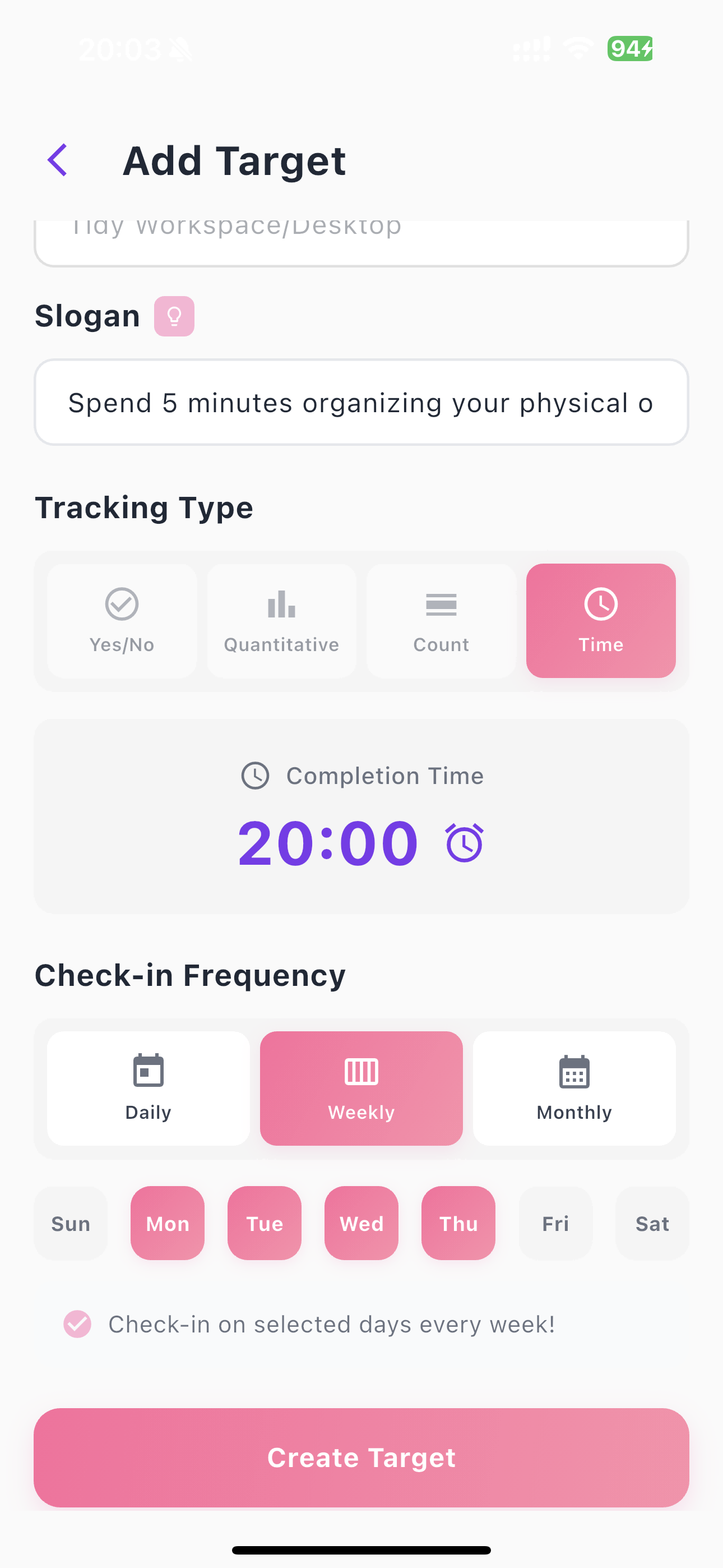Switch check-in frequency to Monthly

click(574, 1088)
